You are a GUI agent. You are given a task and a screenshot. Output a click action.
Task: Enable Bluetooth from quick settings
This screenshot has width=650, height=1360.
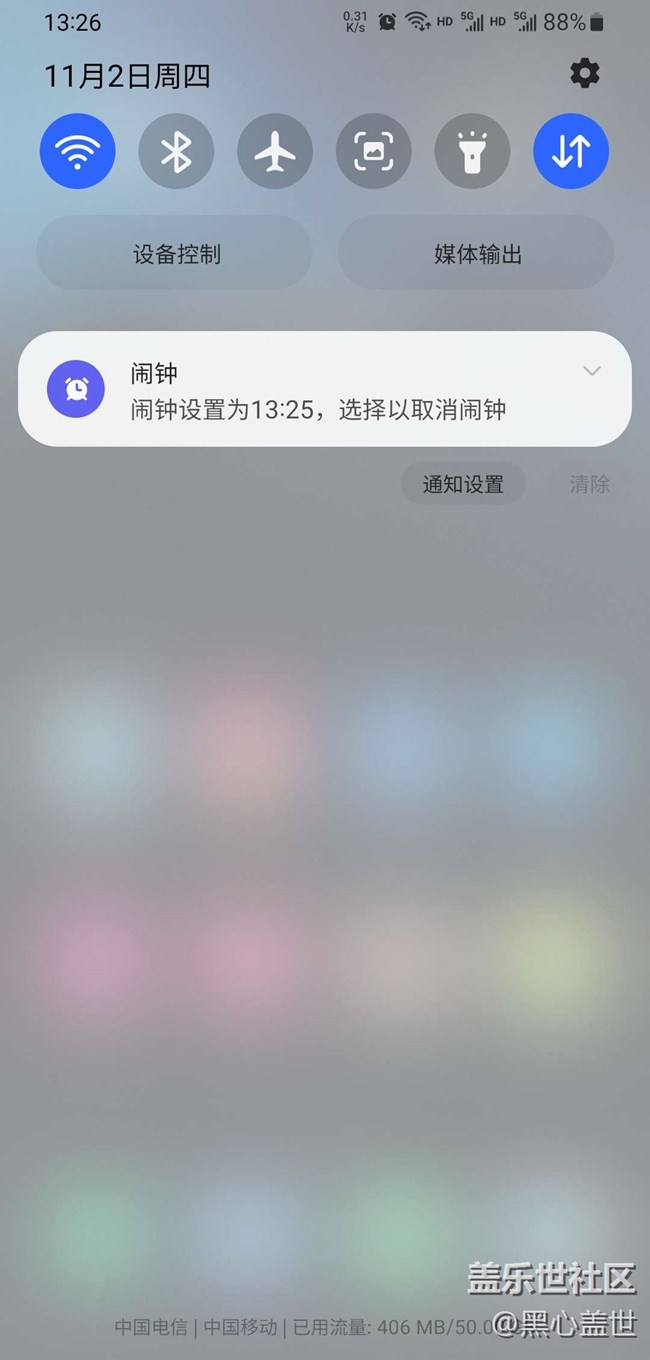click(x=176, y=152)
